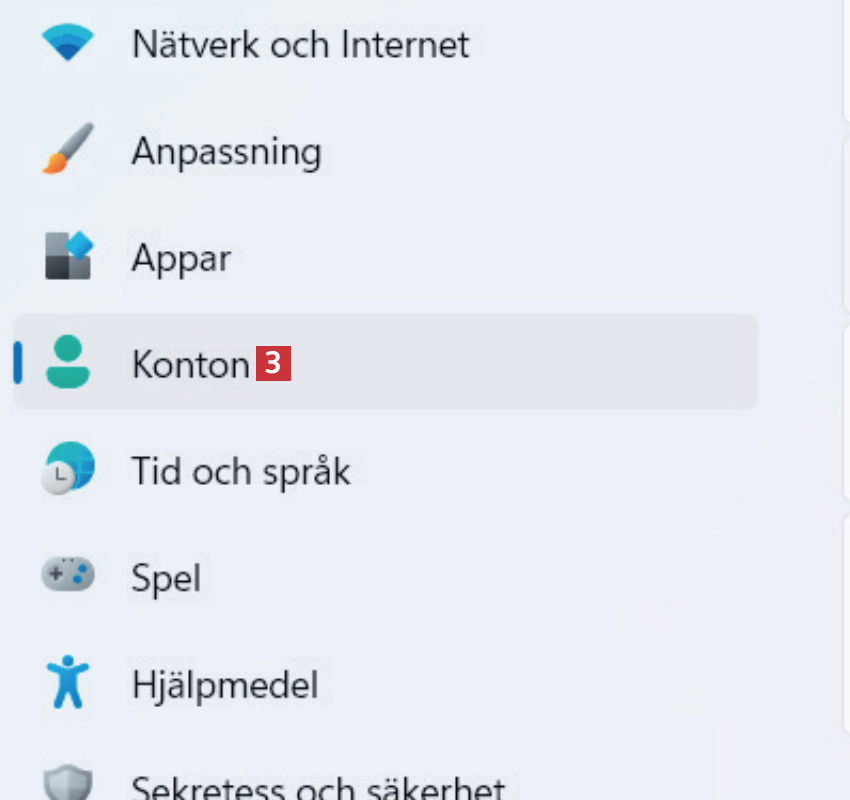
Task: Choose Tid och språk
Action: (241, 471)
